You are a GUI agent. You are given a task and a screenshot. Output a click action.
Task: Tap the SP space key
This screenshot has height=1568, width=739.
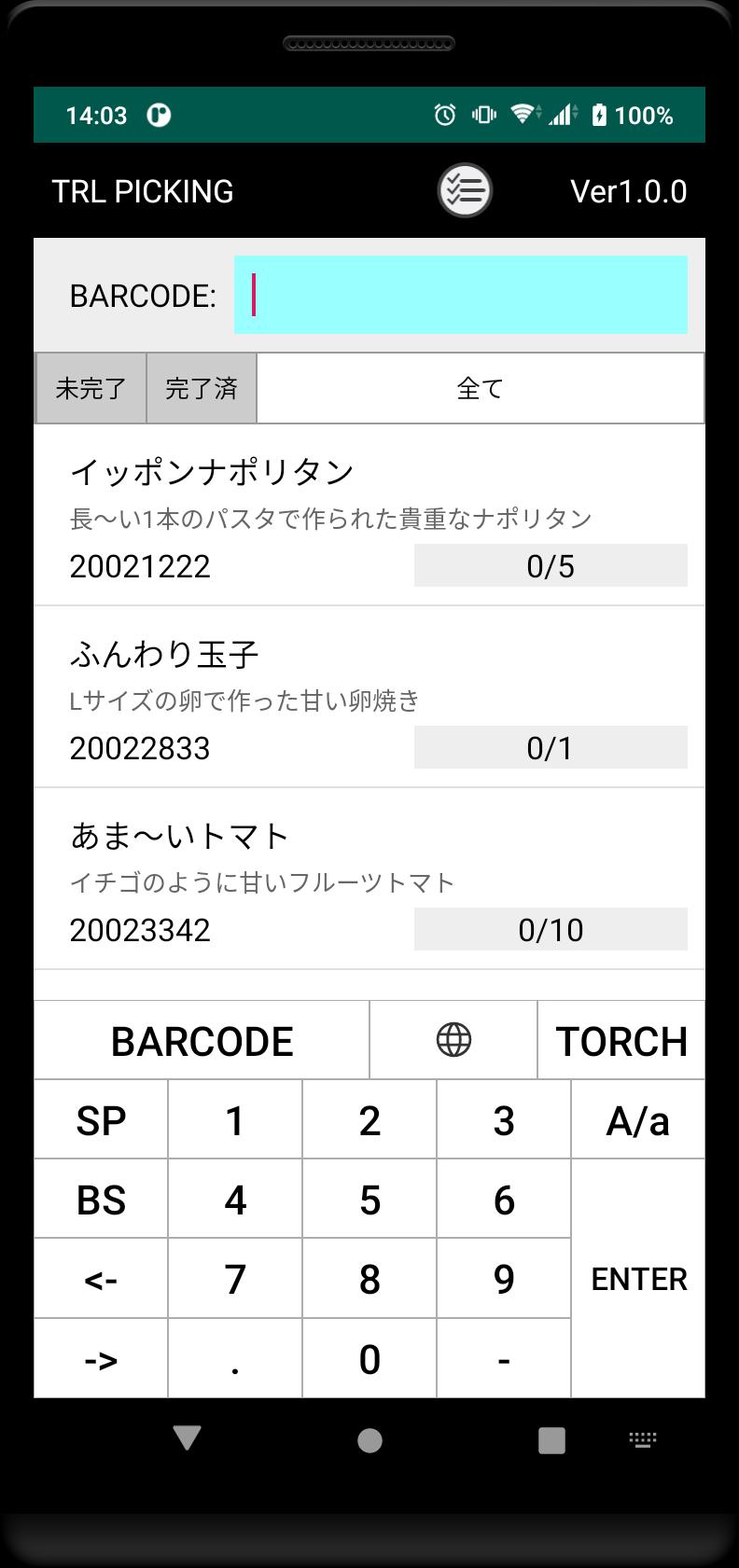(x=101, y=1119)
